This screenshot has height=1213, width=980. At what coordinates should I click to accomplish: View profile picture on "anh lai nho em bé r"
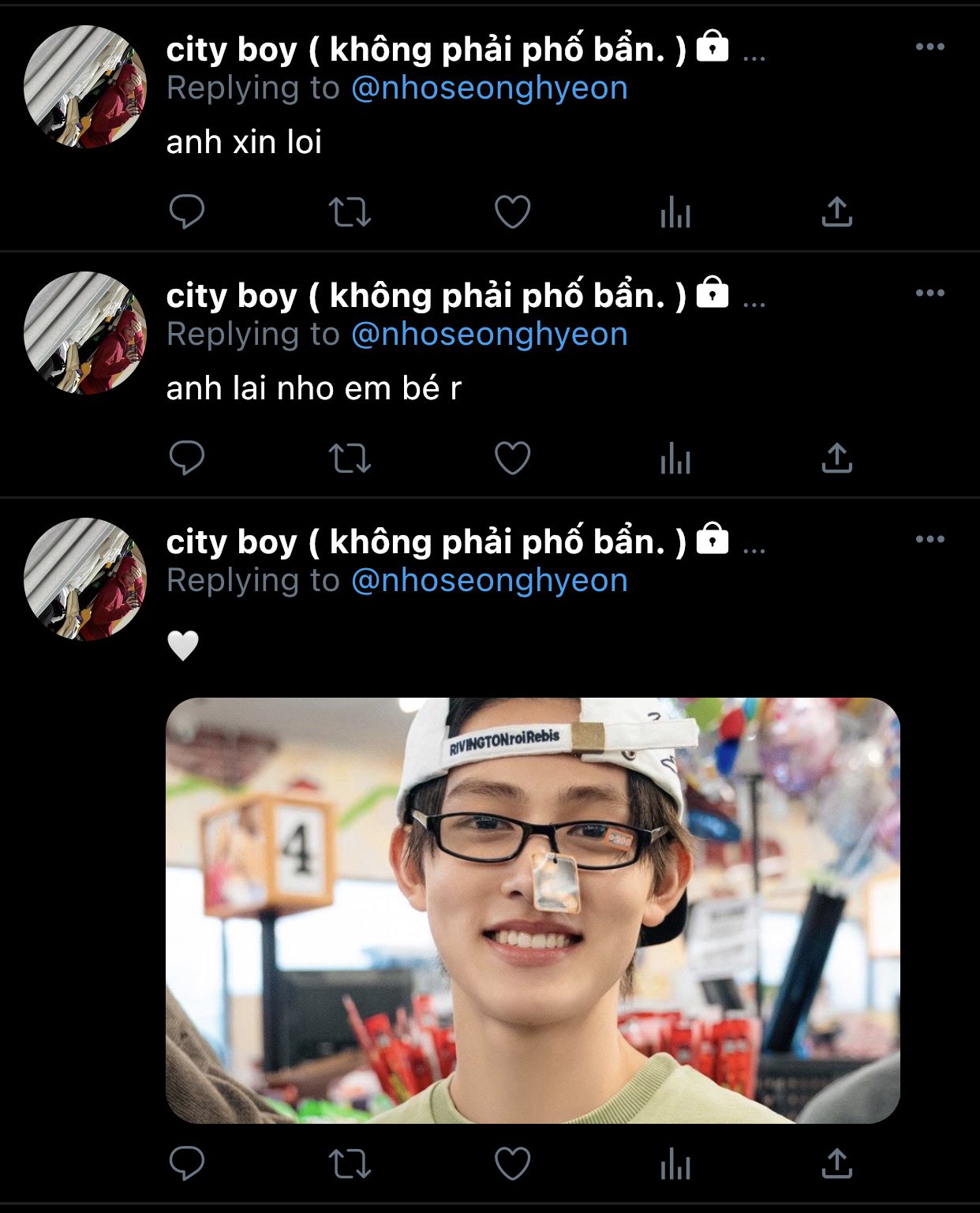[85, 333]
